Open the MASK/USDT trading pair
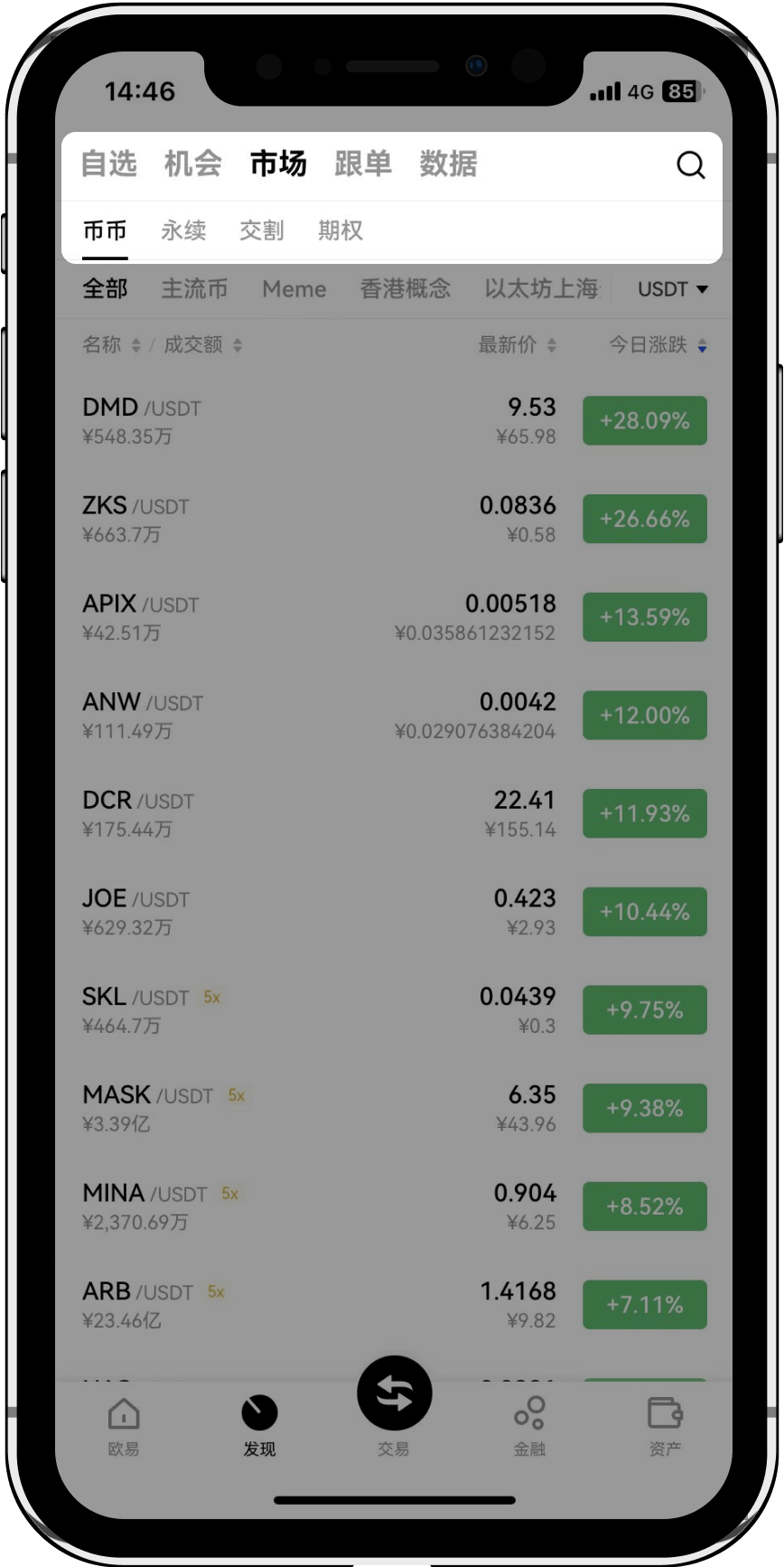The image size is (784, 1567). [x=394, y=1109]
